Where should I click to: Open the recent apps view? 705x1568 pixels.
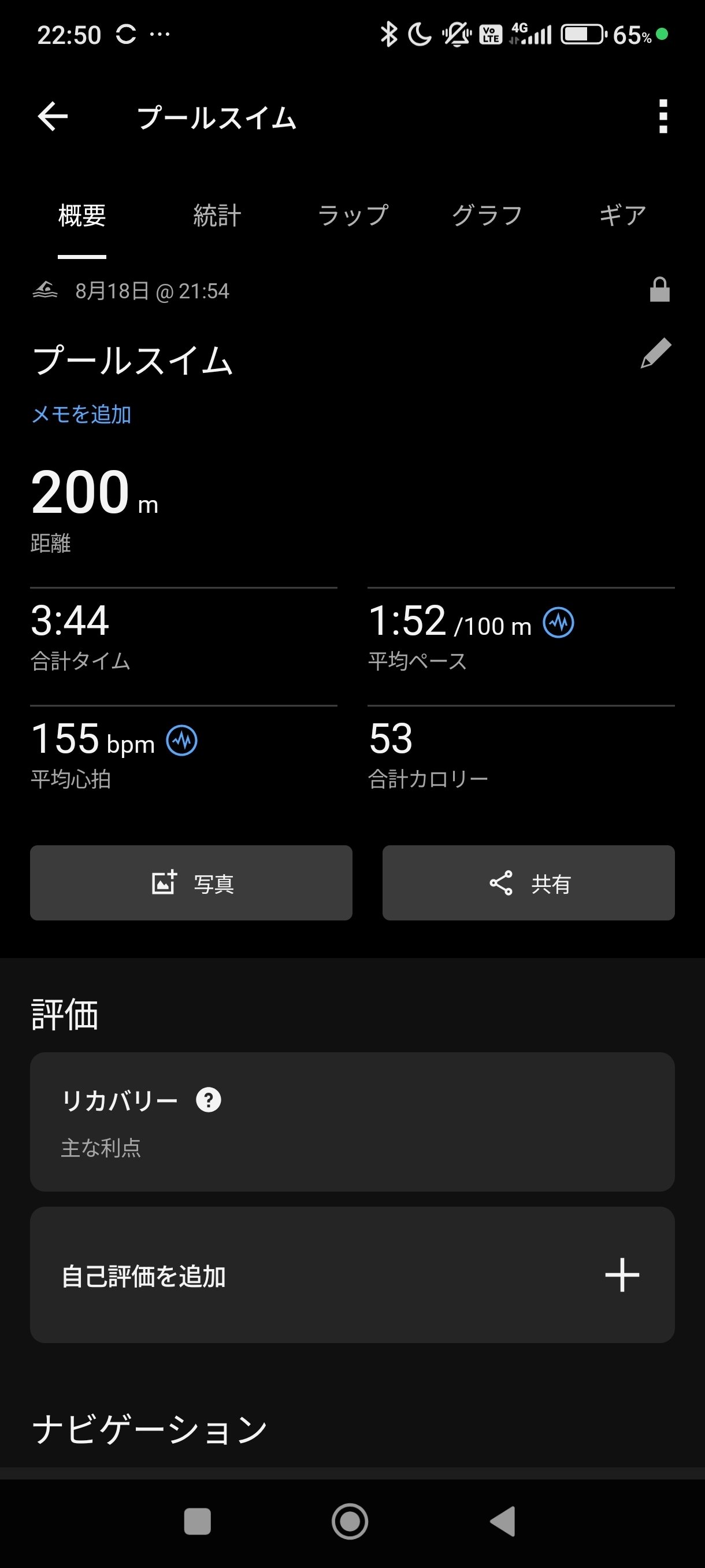pos(197,1521)
